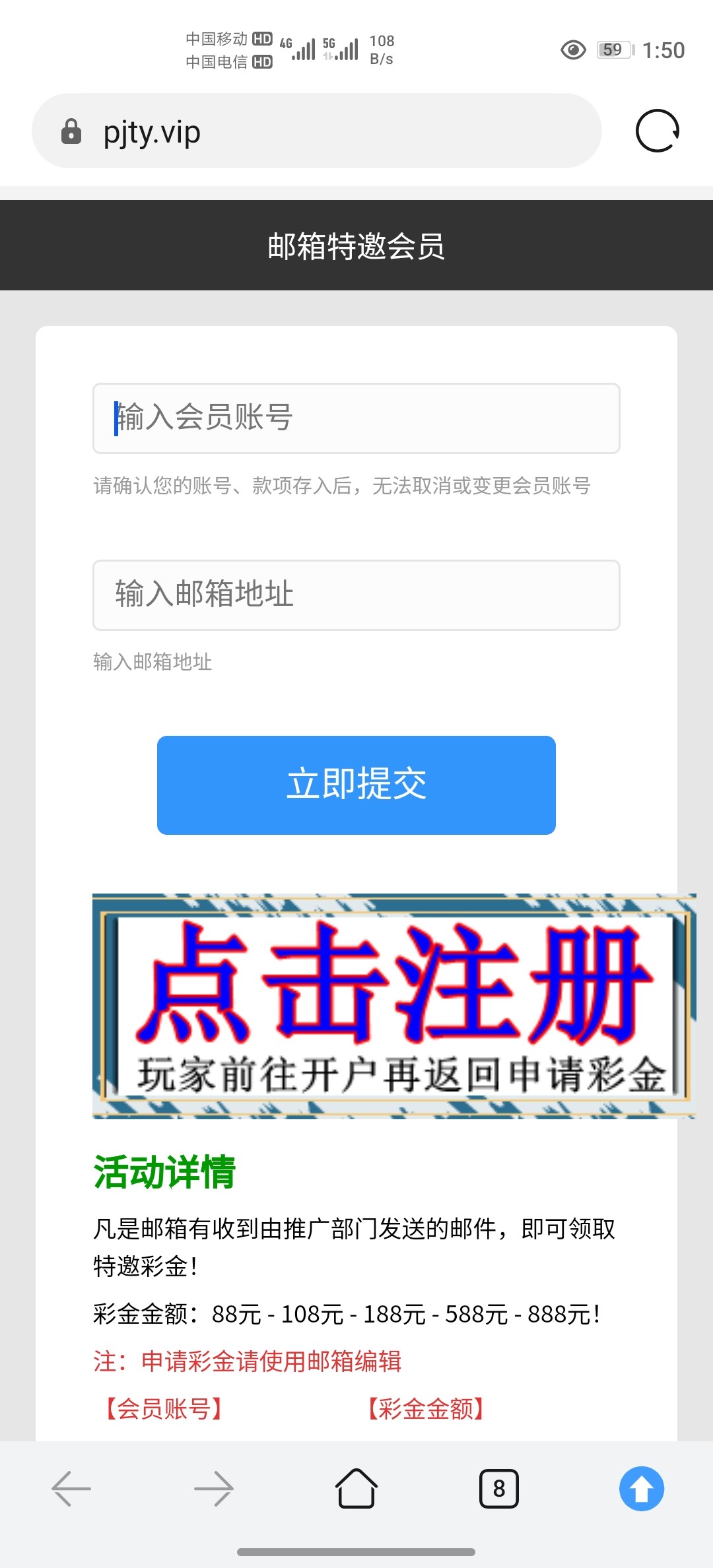Select the 输入邮箱地址 text field
The width and height of the screenshot is (713, 1568).
pyautogui.click(x=356, y=595)
